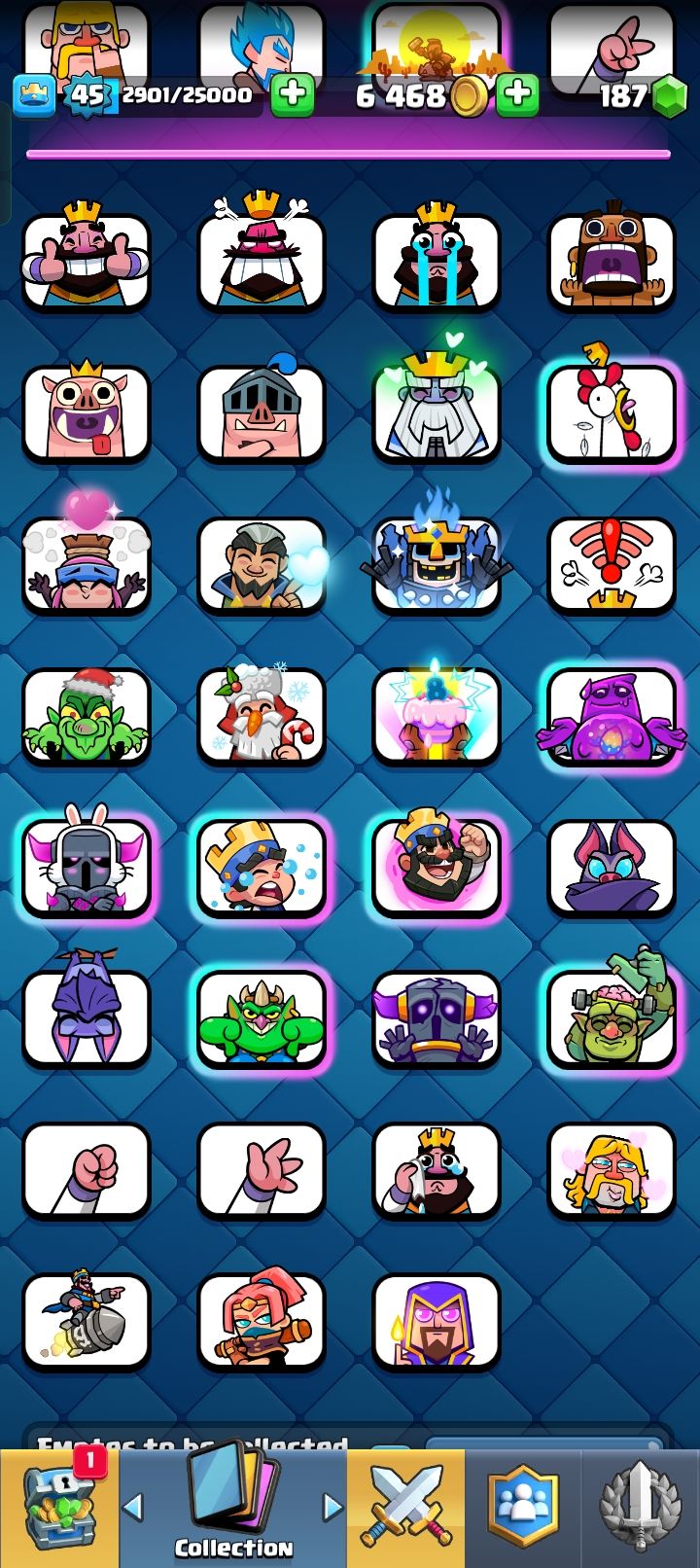Pick the purple Elixir Golem emote
The height and width of the screenshot is (1568, 700).
point(612,716)
